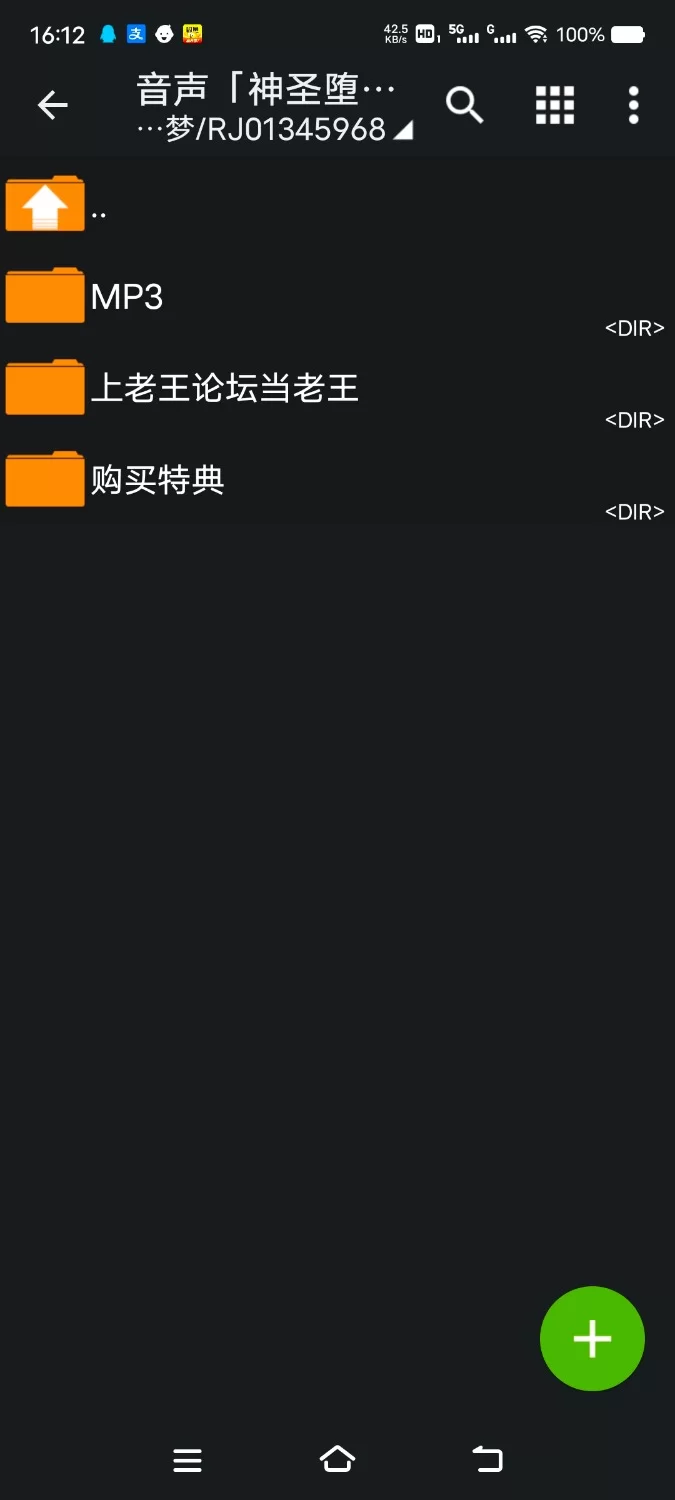Open the 购买特典 folder
This screenshot has width=675, height=1500.
pos(158,480)
